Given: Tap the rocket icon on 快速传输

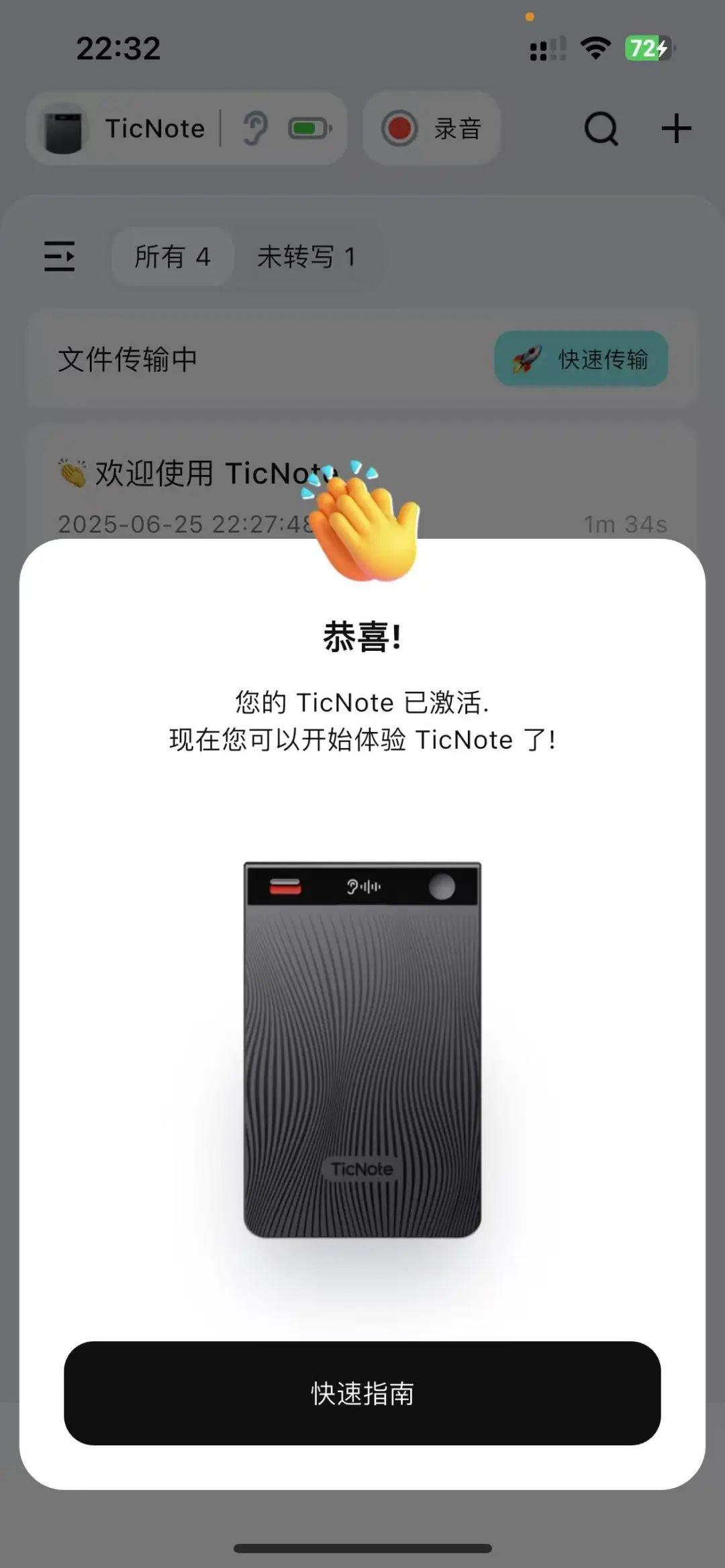Looking at the screenshot, I should tap(526, 360).
